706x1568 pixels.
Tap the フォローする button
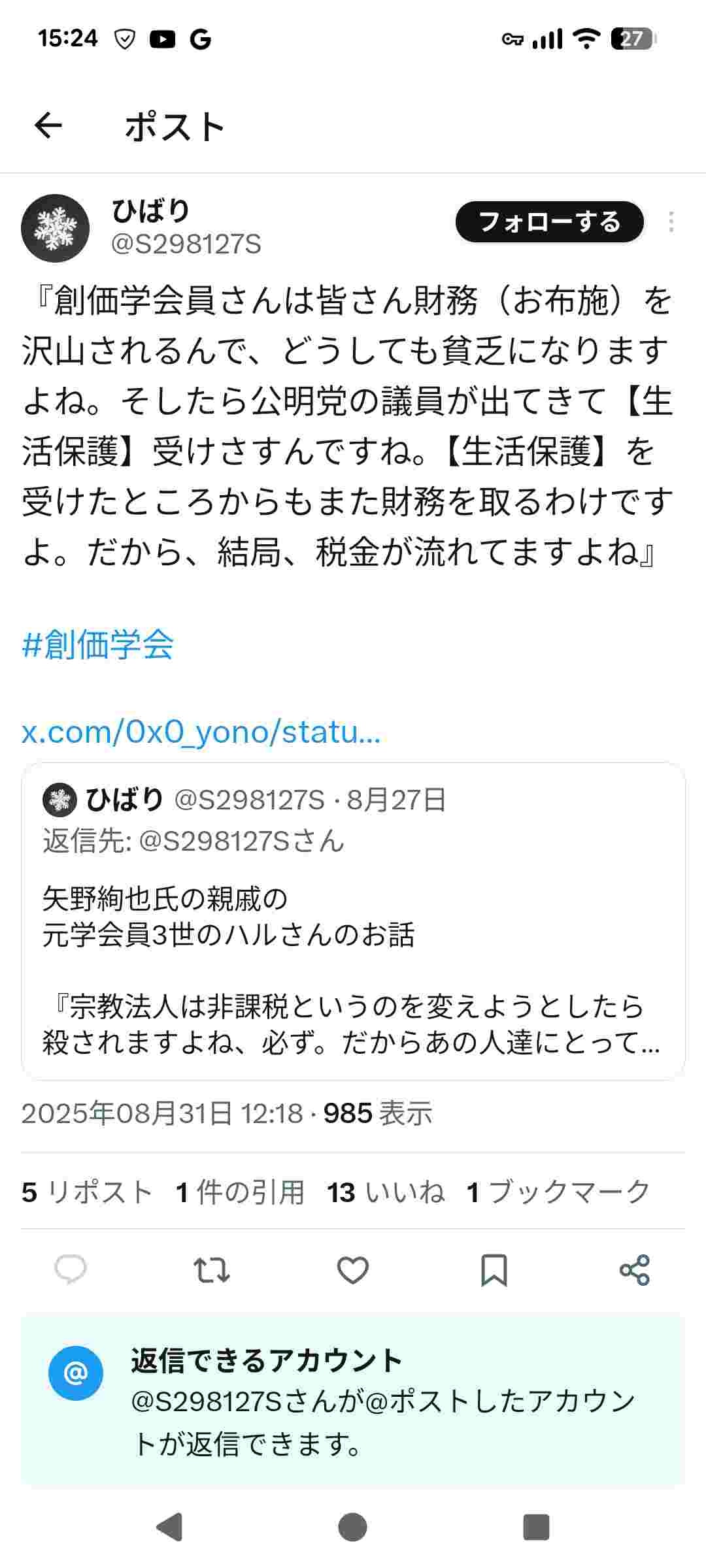pyautogui.click(x=549, y=222)
